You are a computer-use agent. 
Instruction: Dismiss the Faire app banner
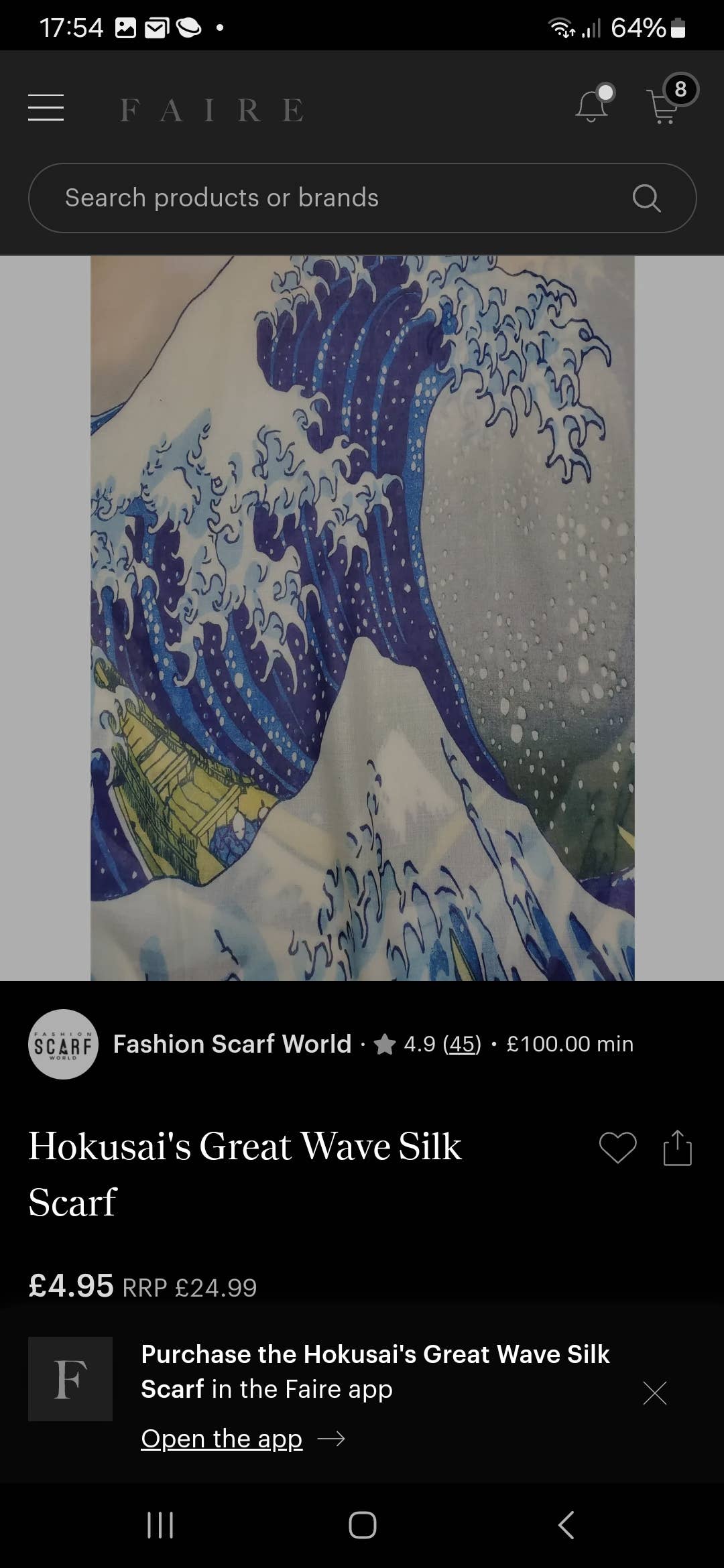point(654,1392)
